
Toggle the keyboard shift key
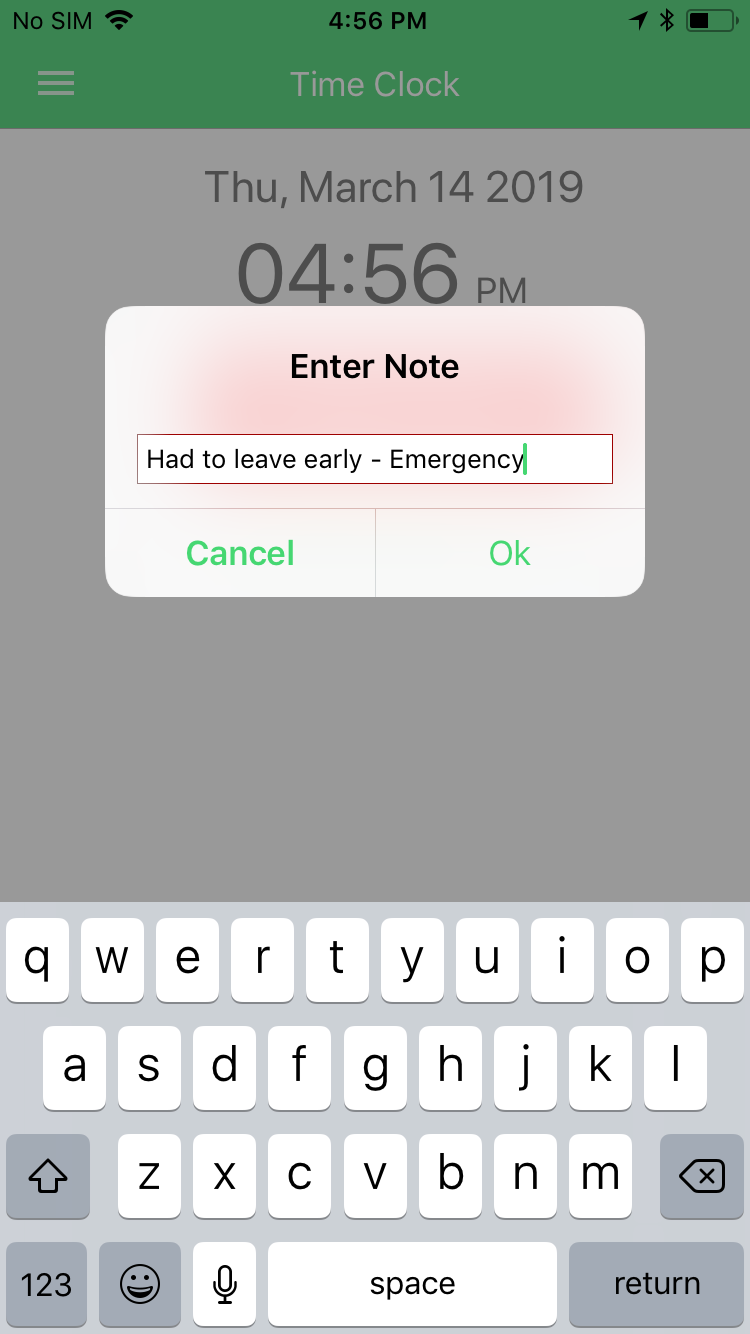point(48,1176)
